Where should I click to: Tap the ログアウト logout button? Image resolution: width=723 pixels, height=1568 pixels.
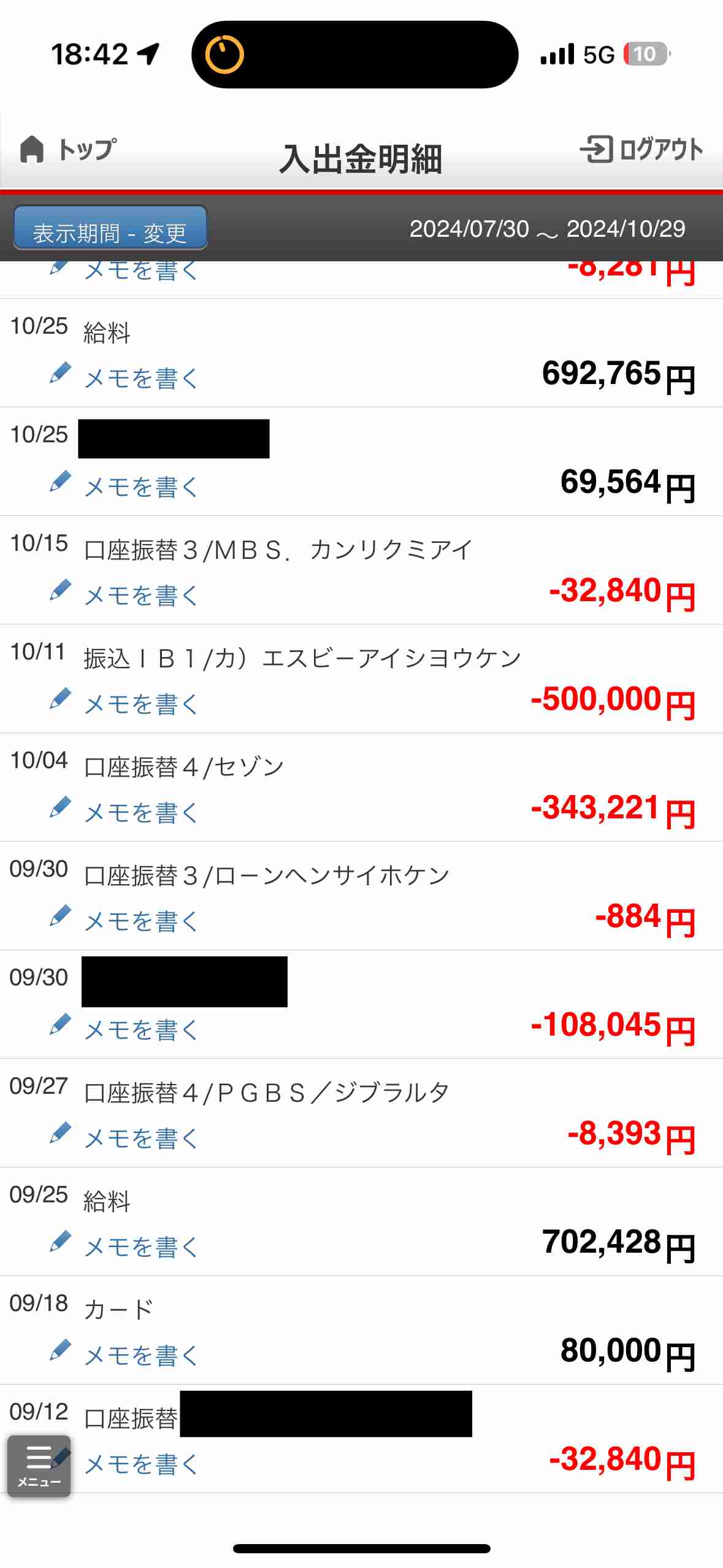click(x=641, y=149)
